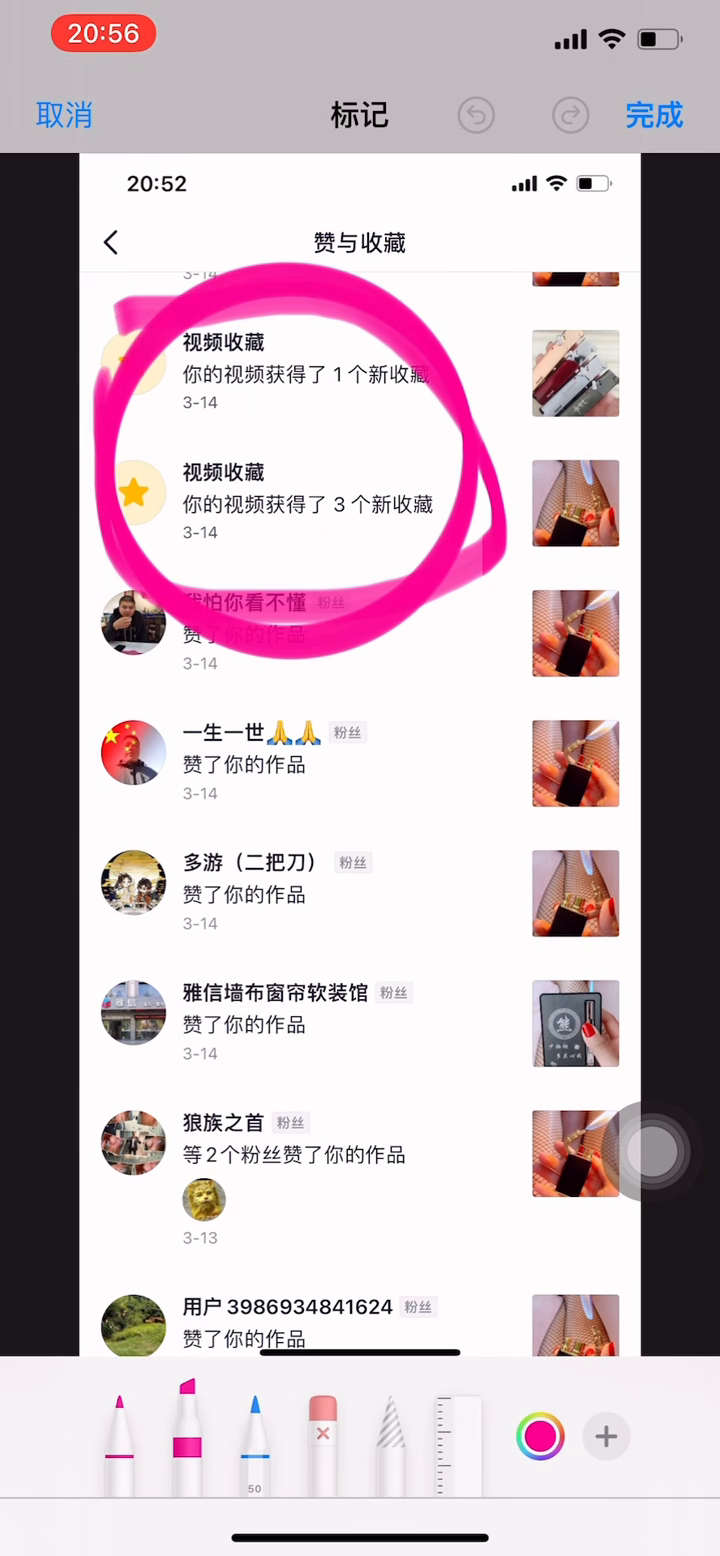Open the color picker wheel
Screen dimensions: 720x1556
[x=540, y=1436]
